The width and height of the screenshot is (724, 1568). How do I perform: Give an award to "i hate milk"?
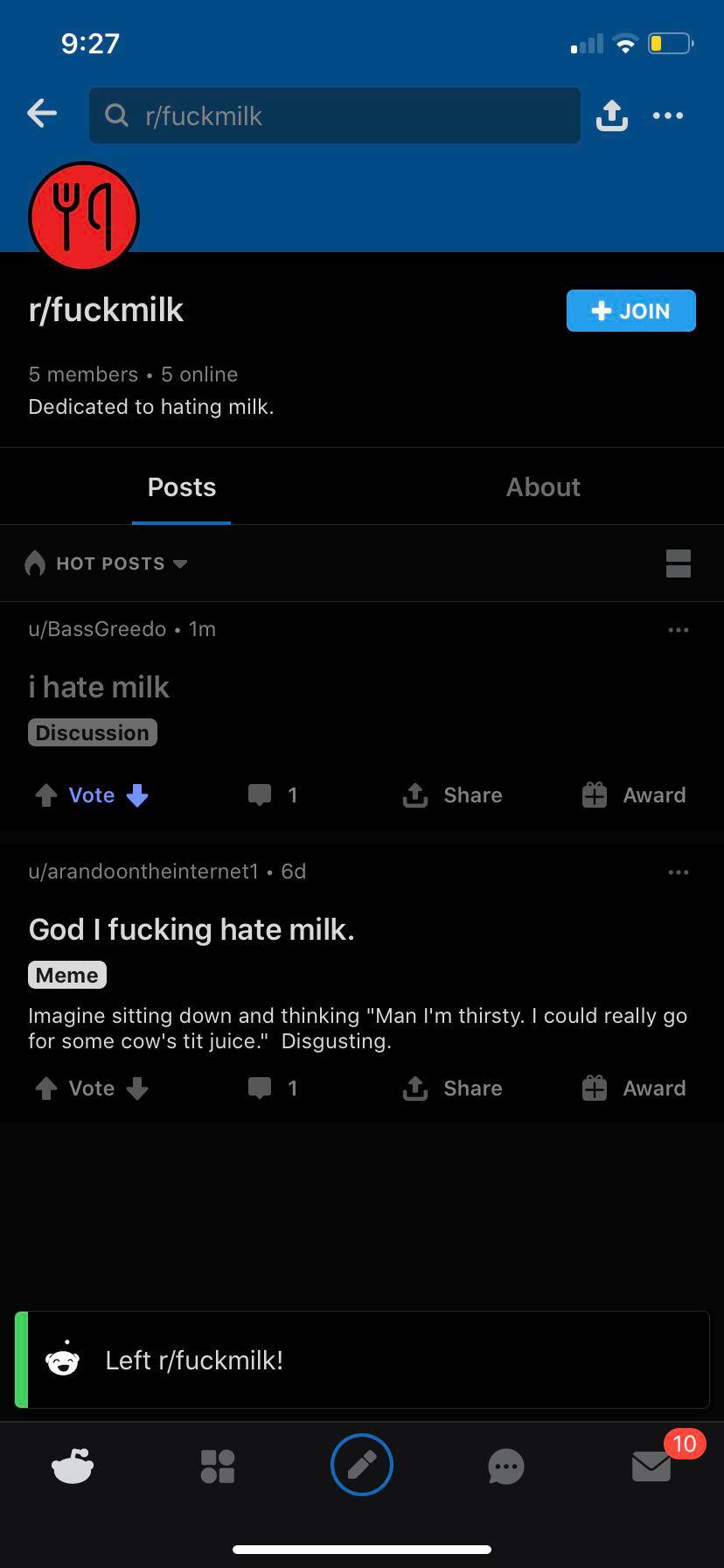[x=634, y=795]
